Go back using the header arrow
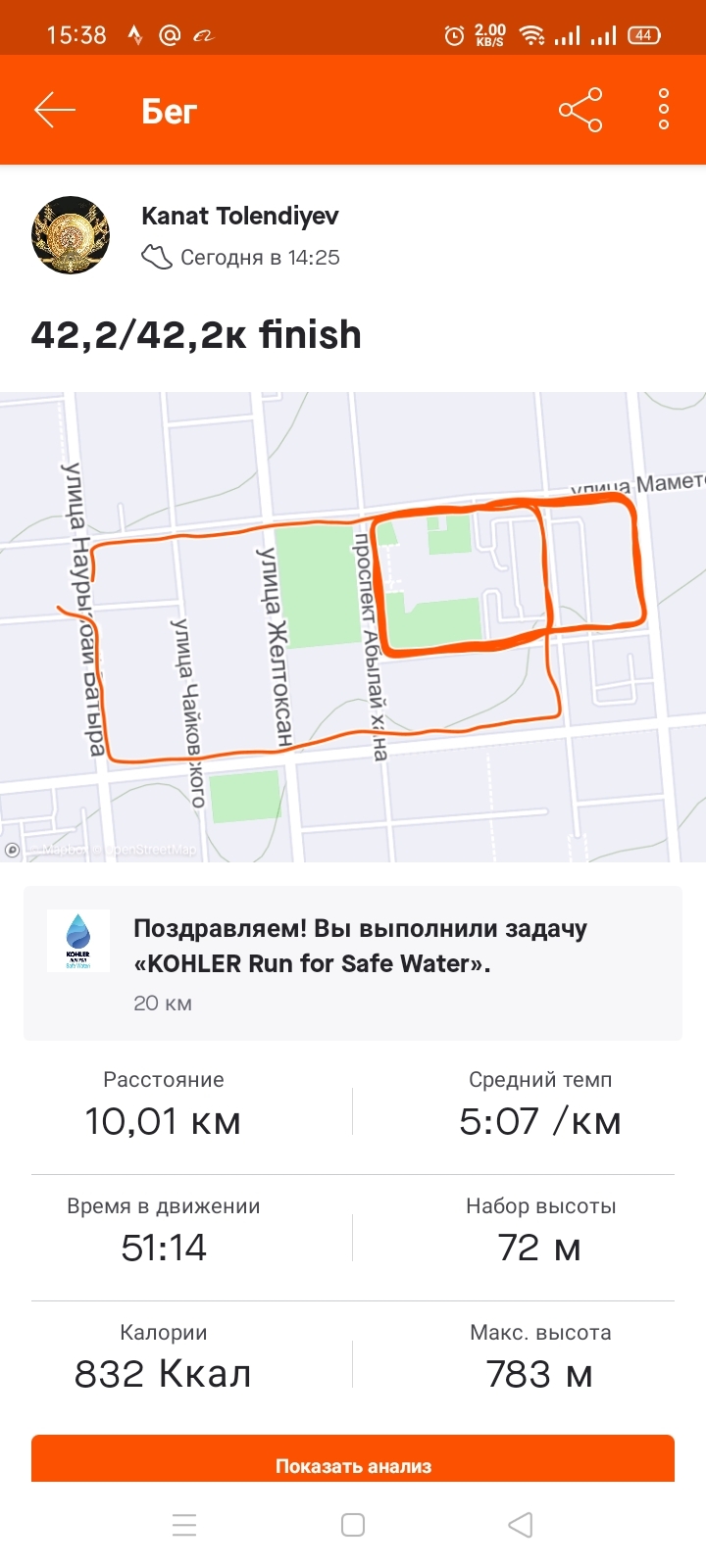The image size is (706, 1568). (x=55, y=110)
